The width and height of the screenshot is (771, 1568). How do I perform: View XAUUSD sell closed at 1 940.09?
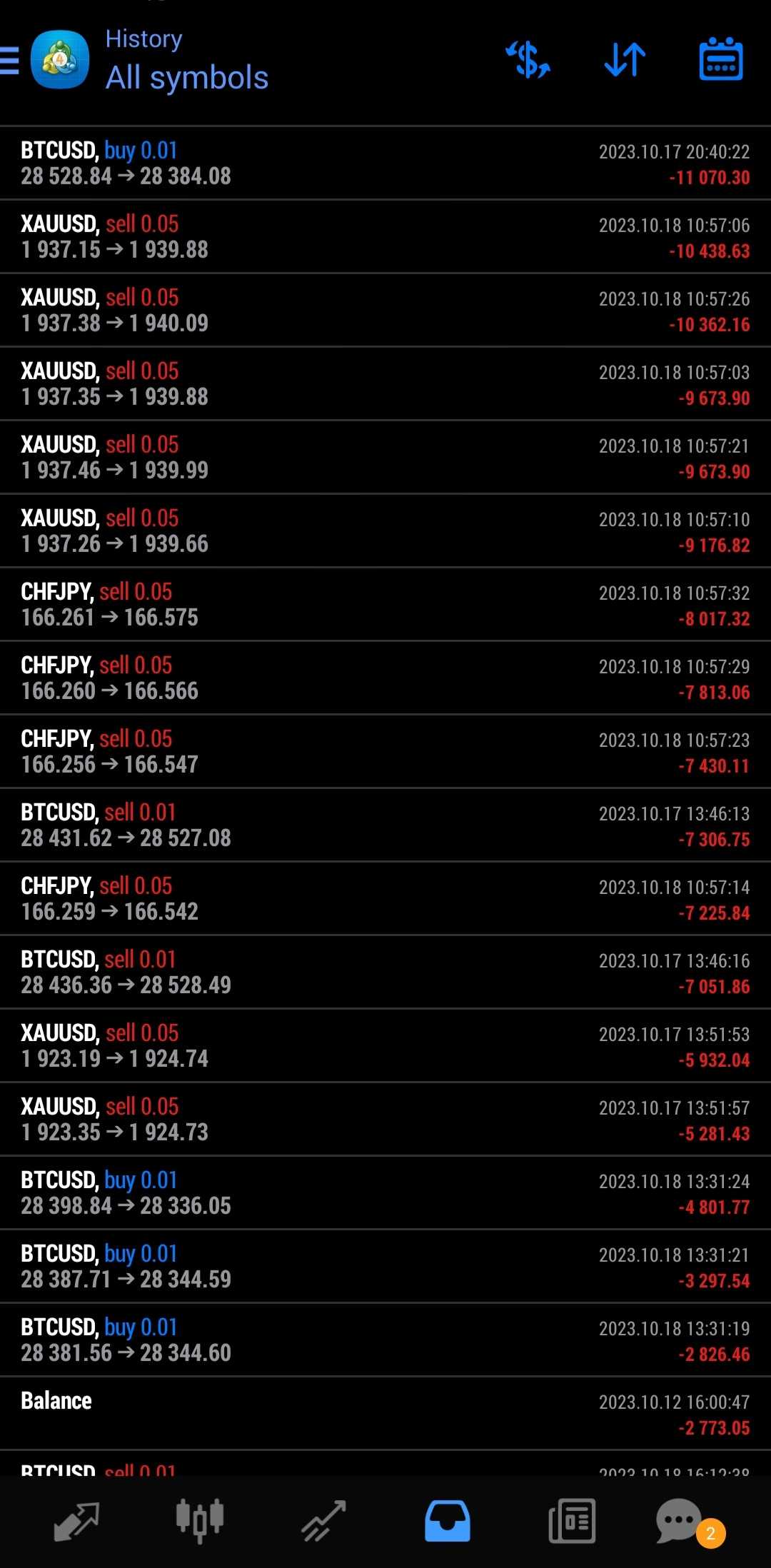[x=385, y=311]
